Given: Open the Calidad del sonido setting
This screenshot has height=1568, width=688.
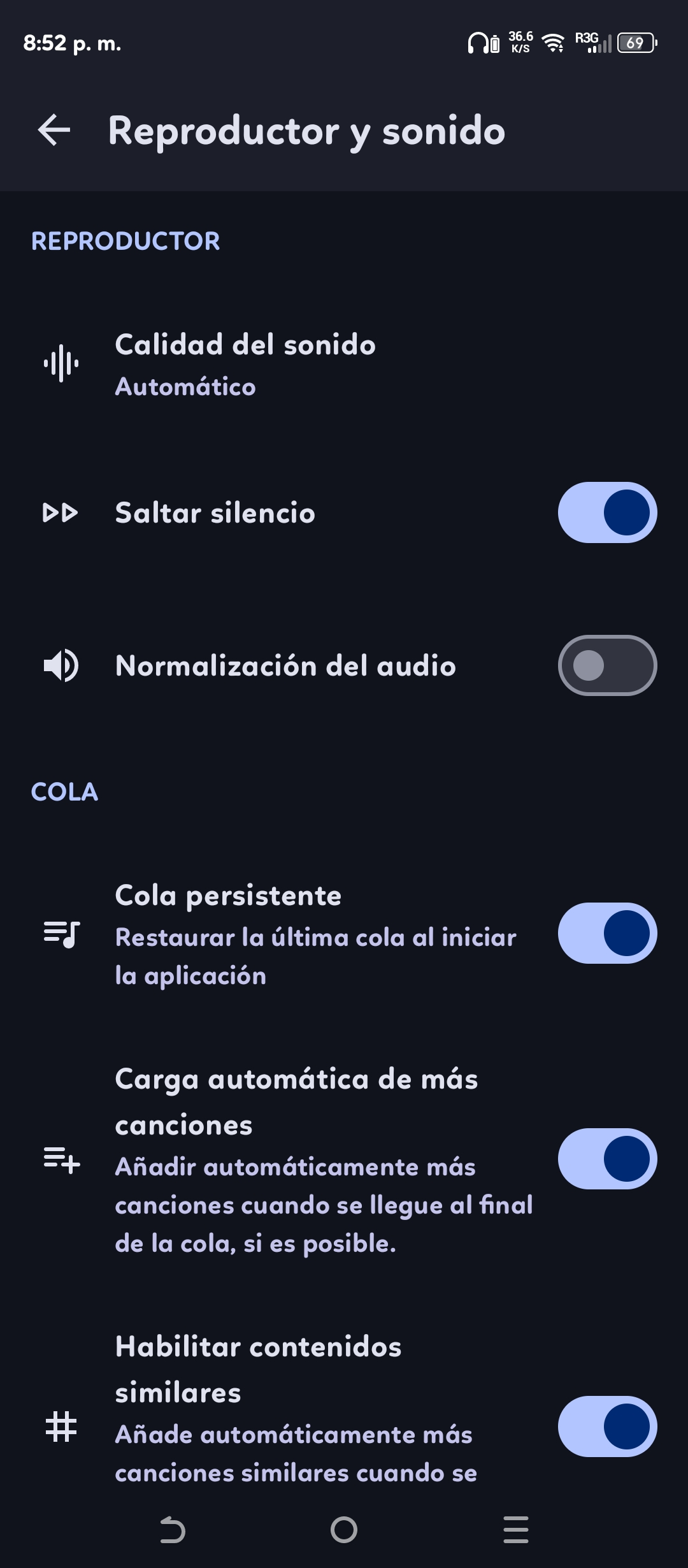Looking at the screenshot, I should click(245, 363).
